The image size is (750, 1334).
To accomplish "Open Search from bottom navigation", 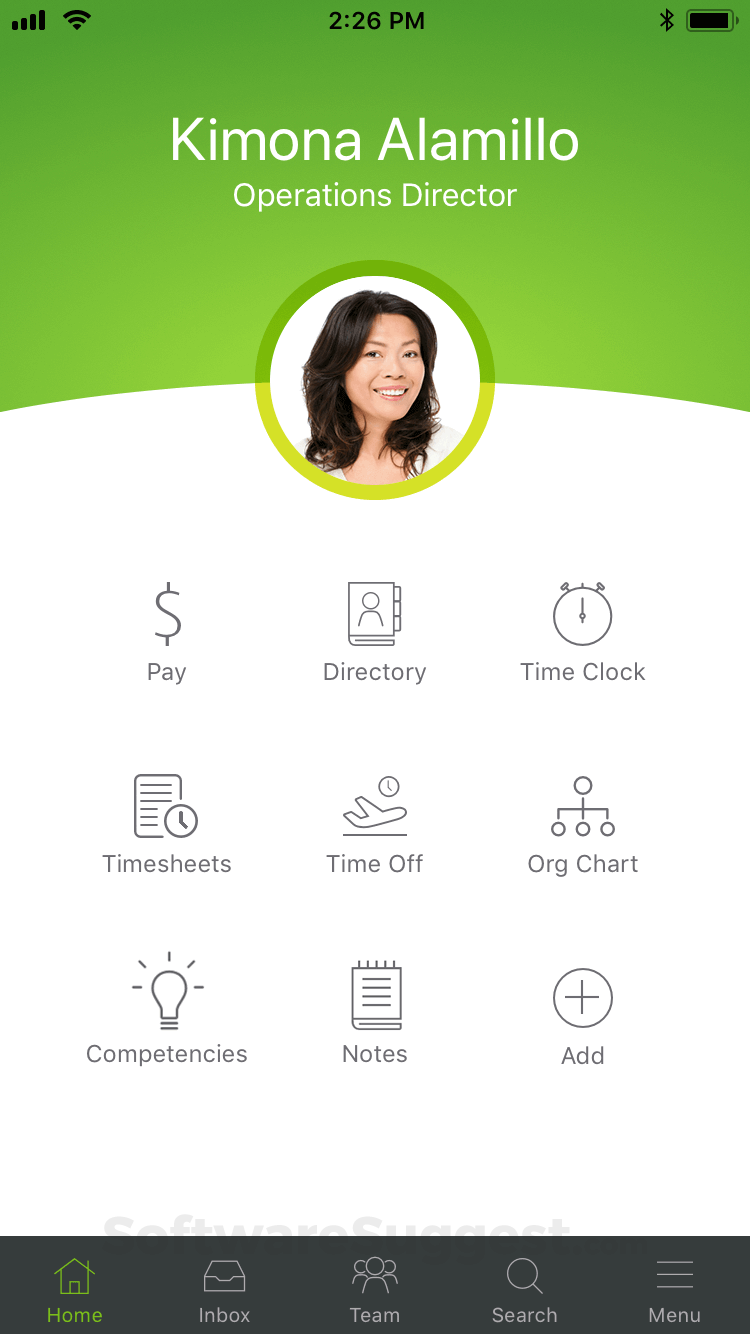I will [x=524, y=1287].
